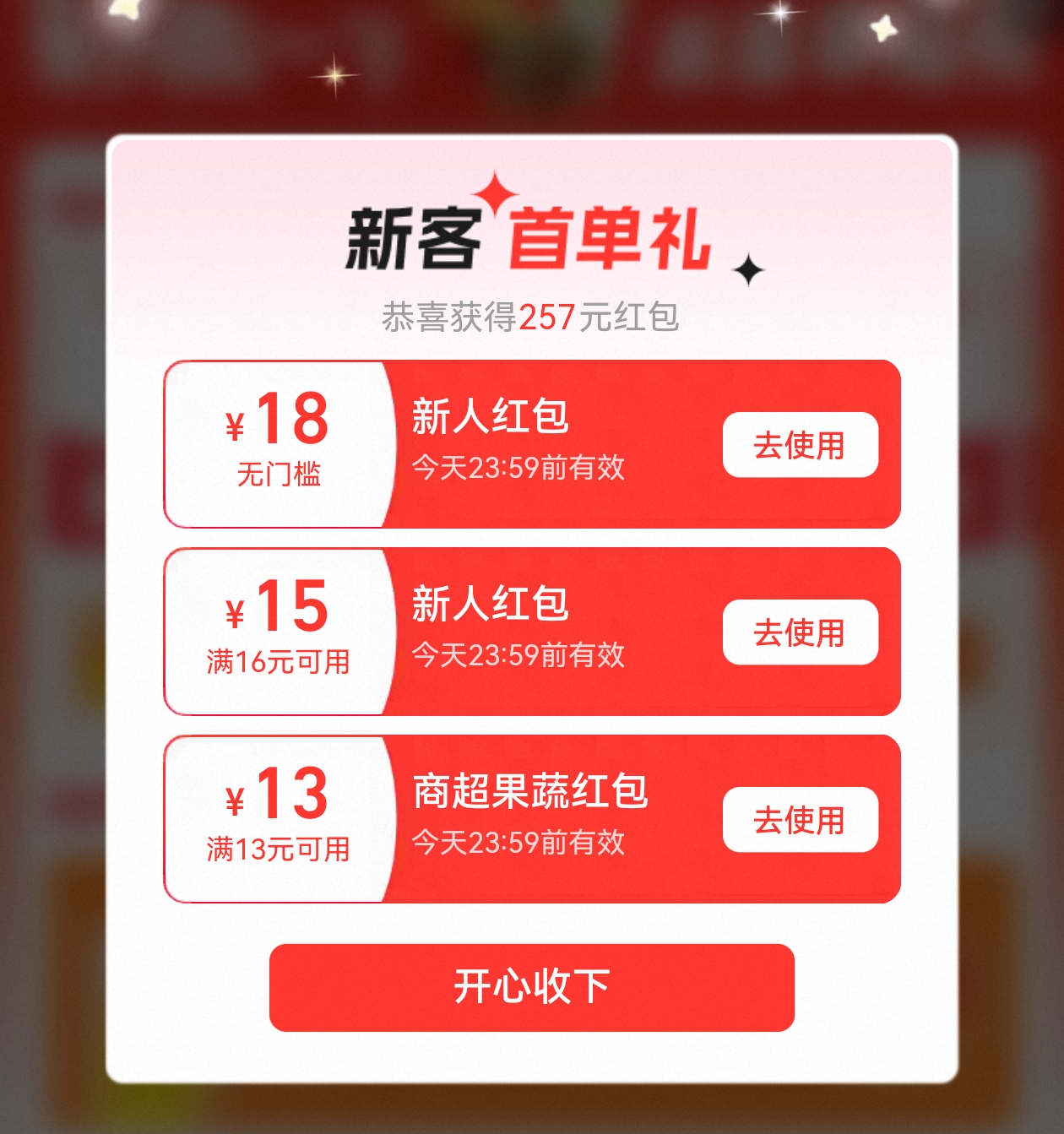Viewport: 1064px width, 1134px height.
Task: Tap 去使用 on the 商超果蔬红包
Action: (x=800, y=820)
